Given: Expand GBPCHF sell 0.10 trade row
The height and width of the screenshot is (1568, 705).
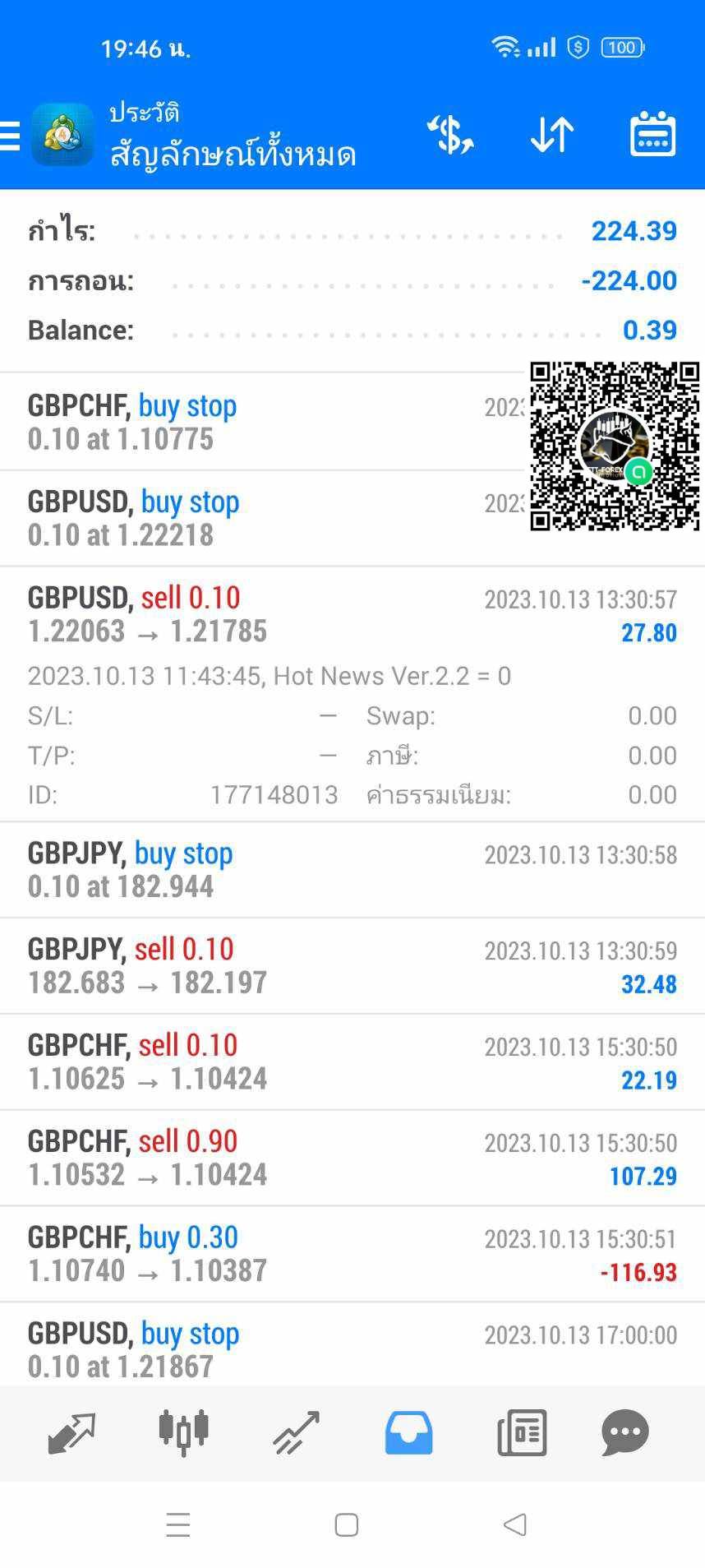Looking at the screenshot, I should (352, 1062).
